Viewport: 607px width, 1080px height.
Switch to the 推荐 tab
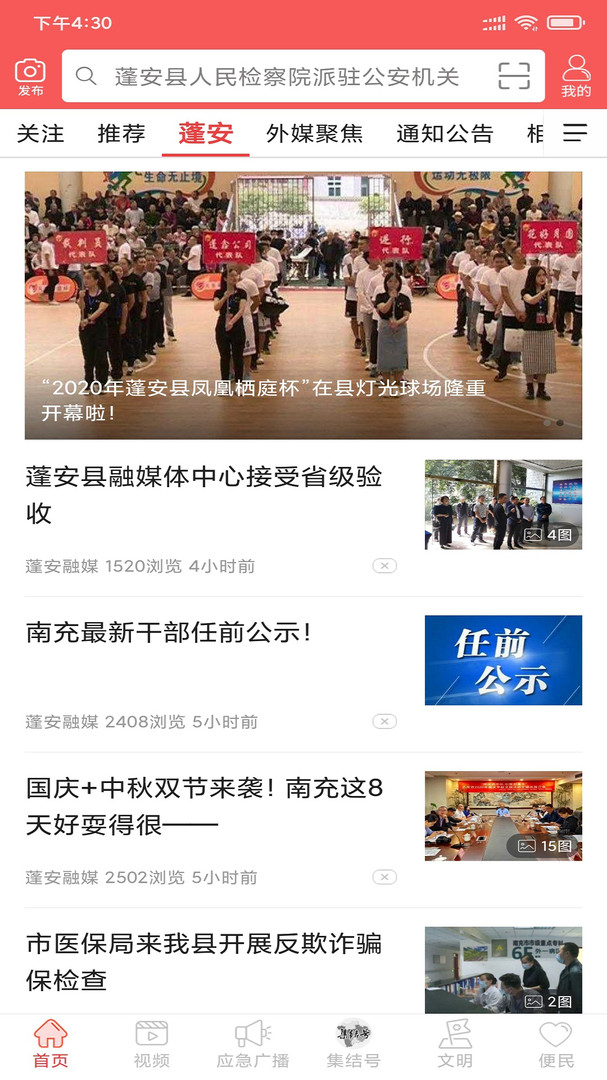[x=121, y=134]
